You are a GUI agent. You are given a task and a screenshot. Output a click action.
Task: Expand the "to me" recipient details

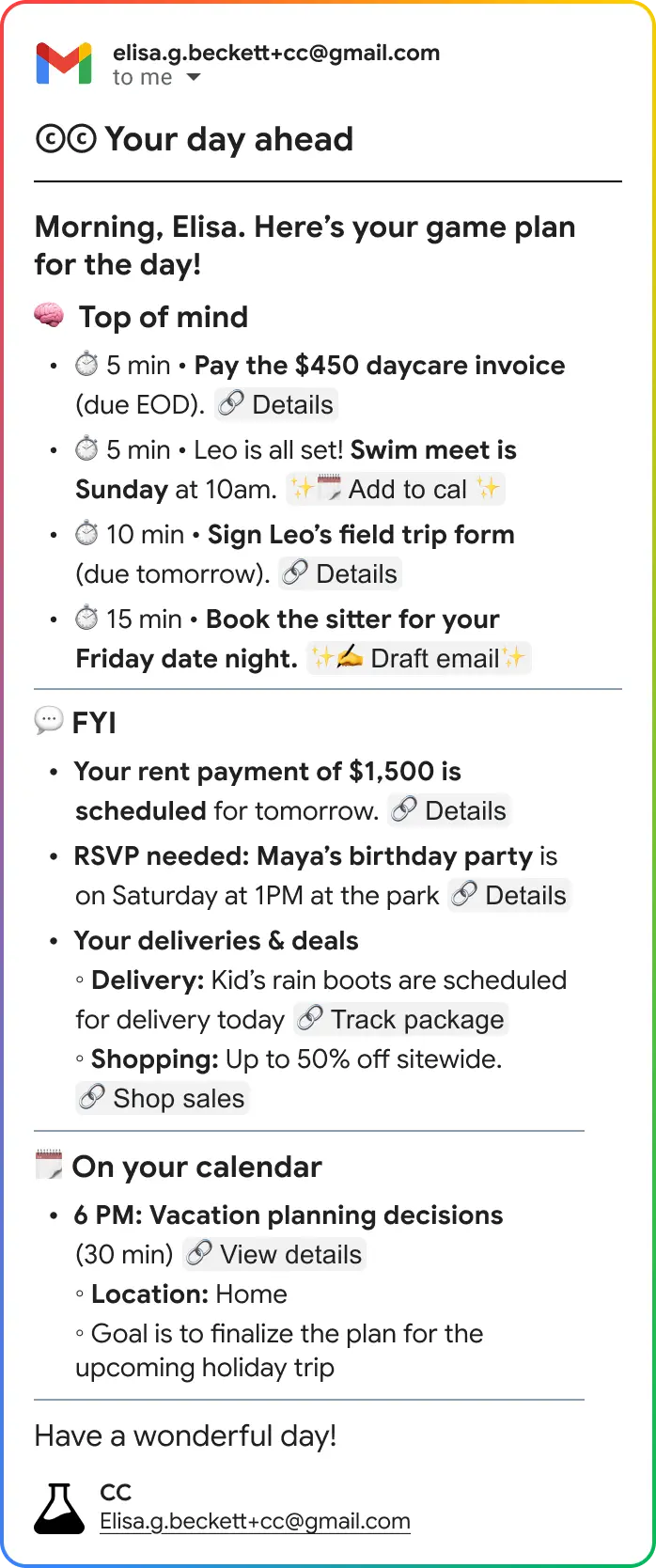coord(194,78)
